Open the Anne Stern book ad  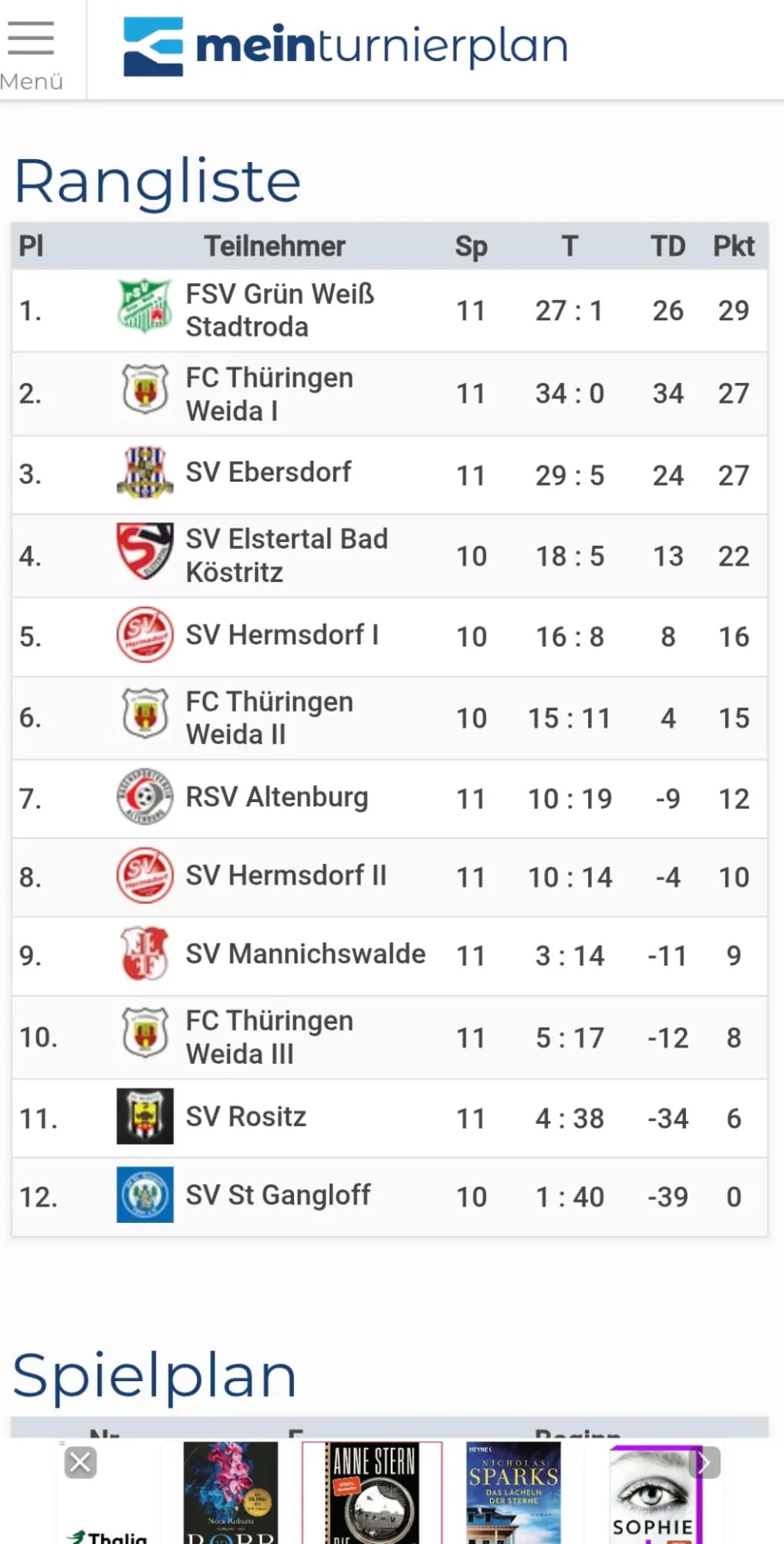pos(373,1493)
